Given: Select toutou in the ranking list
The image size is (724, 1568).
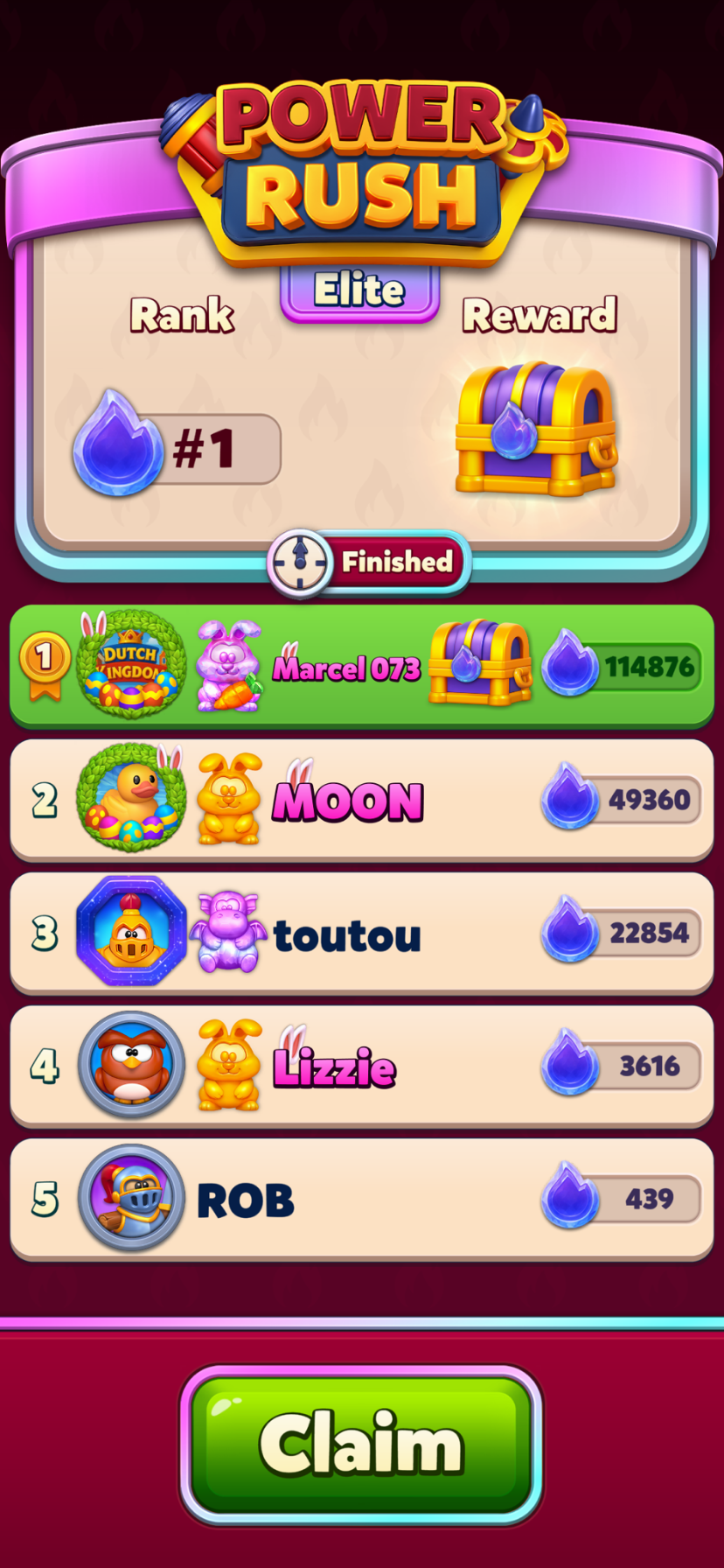Looking at the screenshot, I should (362, 933).
